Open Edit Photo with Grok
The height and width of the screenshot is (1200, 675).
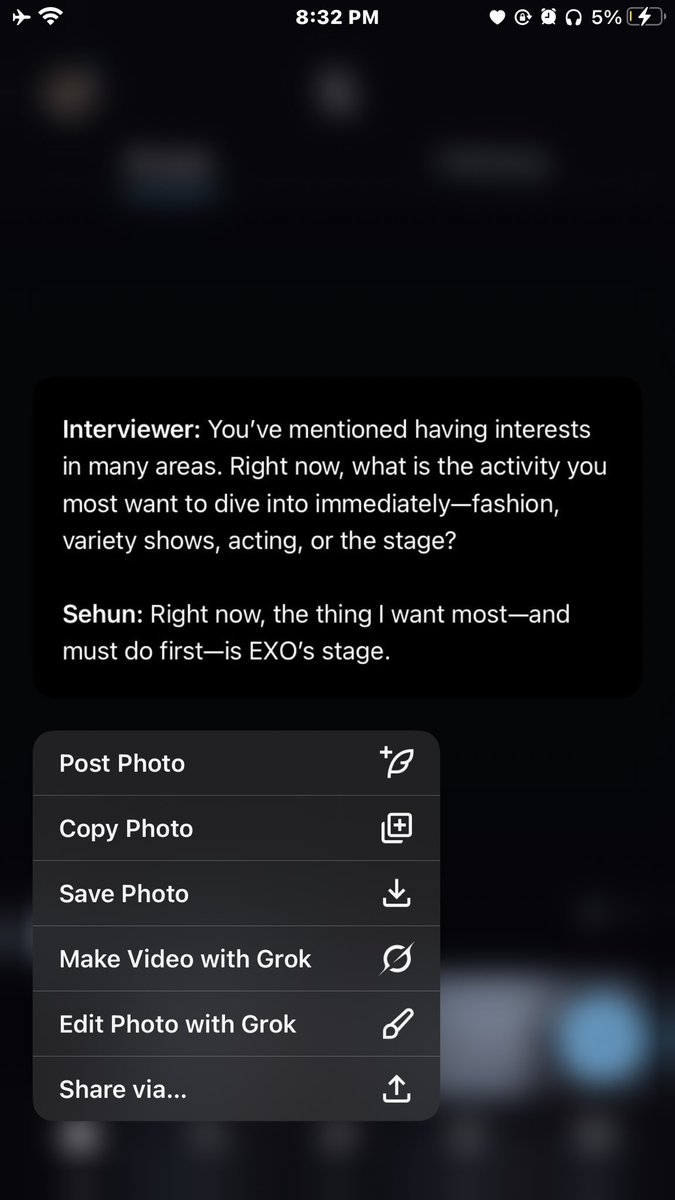point(236,1023)
